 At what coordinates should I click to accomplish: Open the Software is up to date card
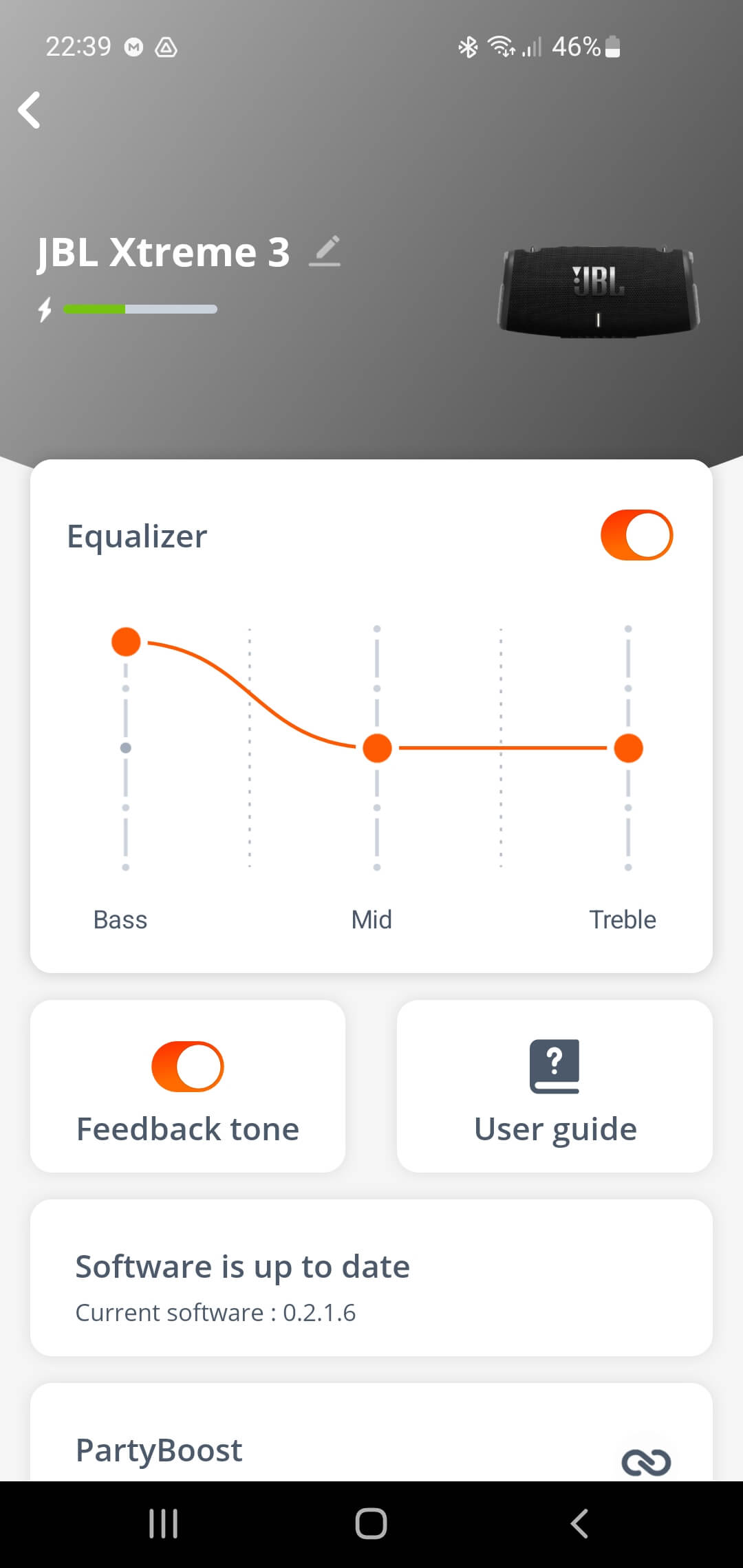click(371, 1278)
